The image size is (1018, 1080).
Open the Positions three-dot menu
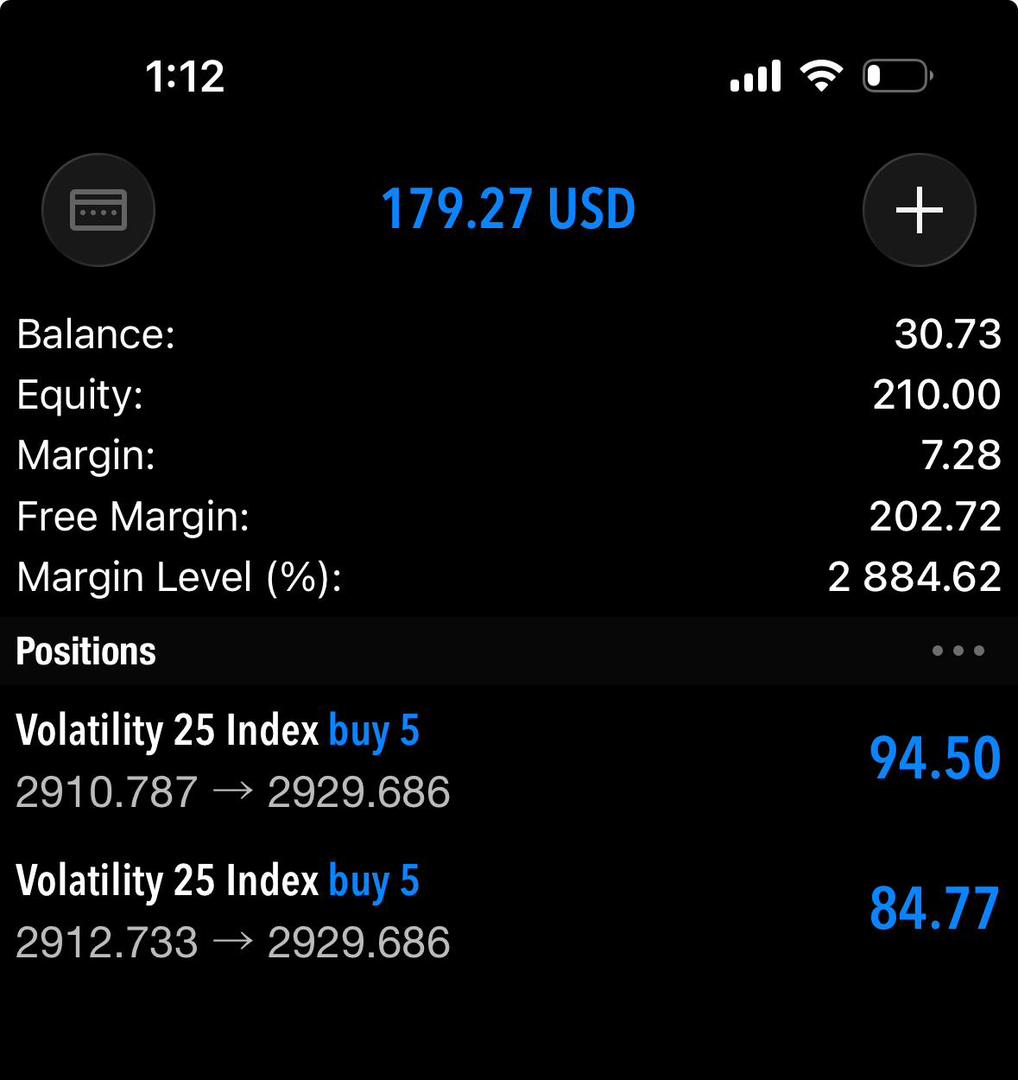click(x=957, y=651)
